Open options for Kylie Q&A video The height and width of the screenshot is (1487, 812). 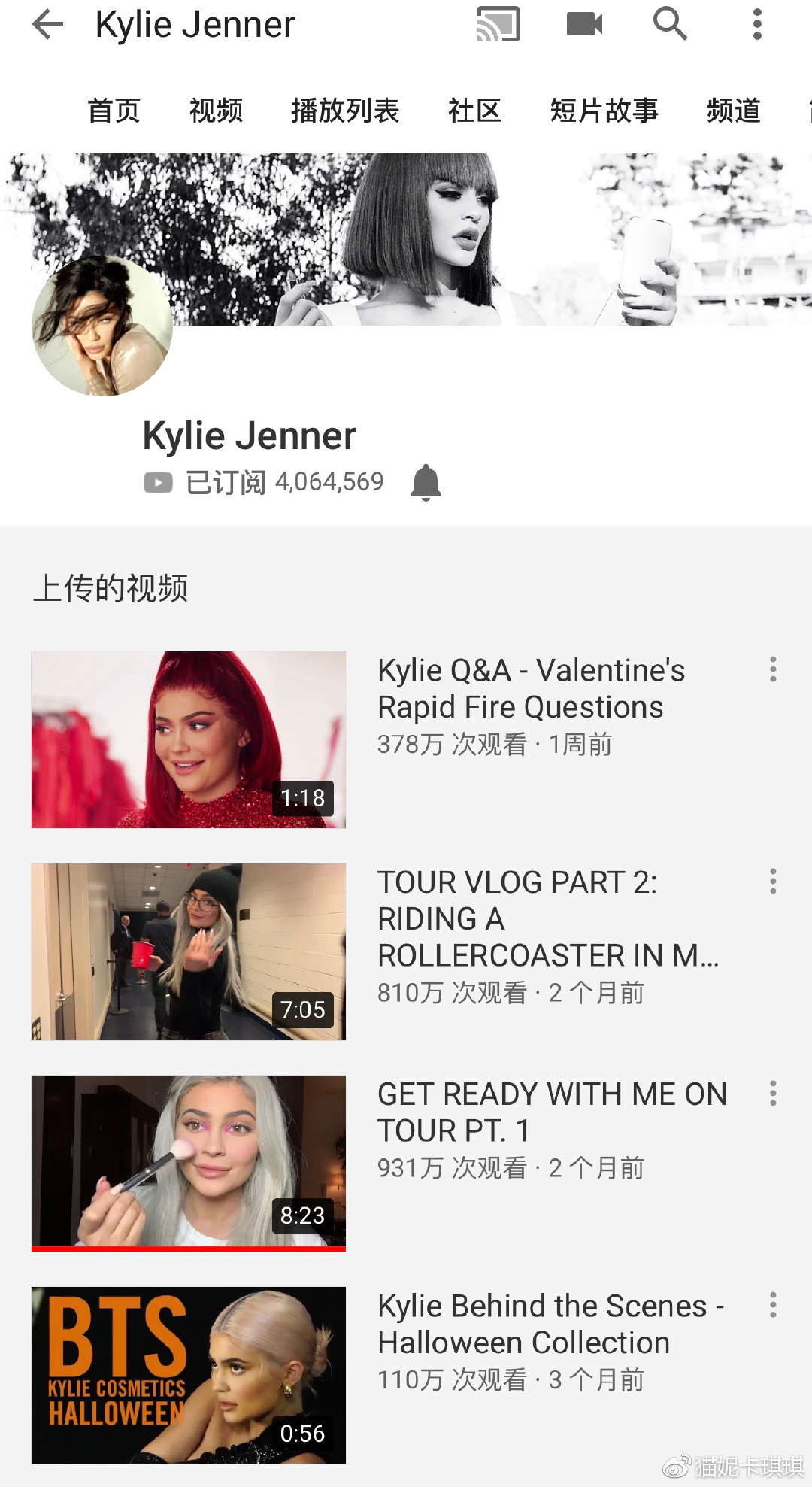click(773, 669)
